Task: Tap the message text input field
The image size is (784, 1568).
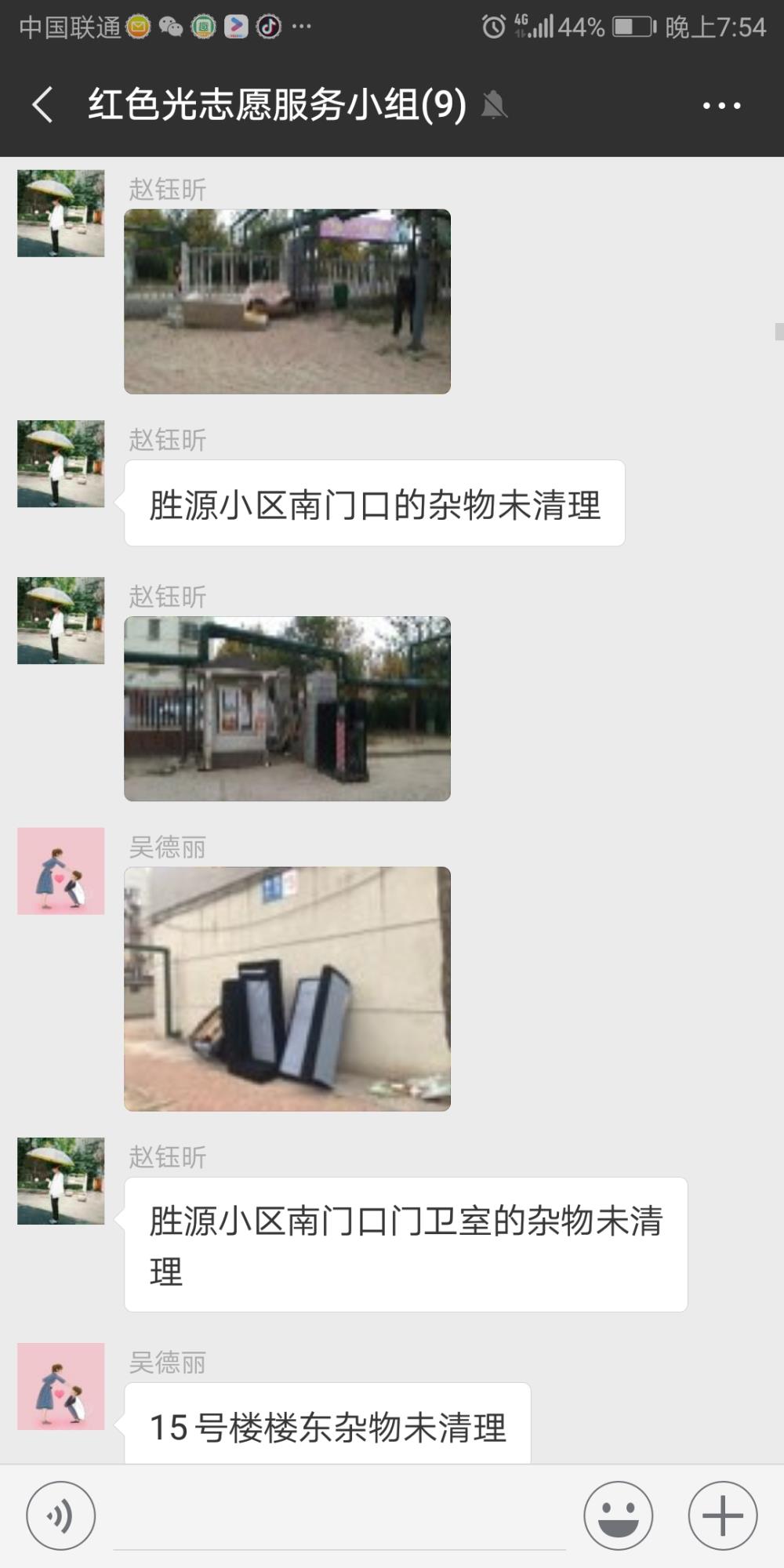Action: 339,1517
